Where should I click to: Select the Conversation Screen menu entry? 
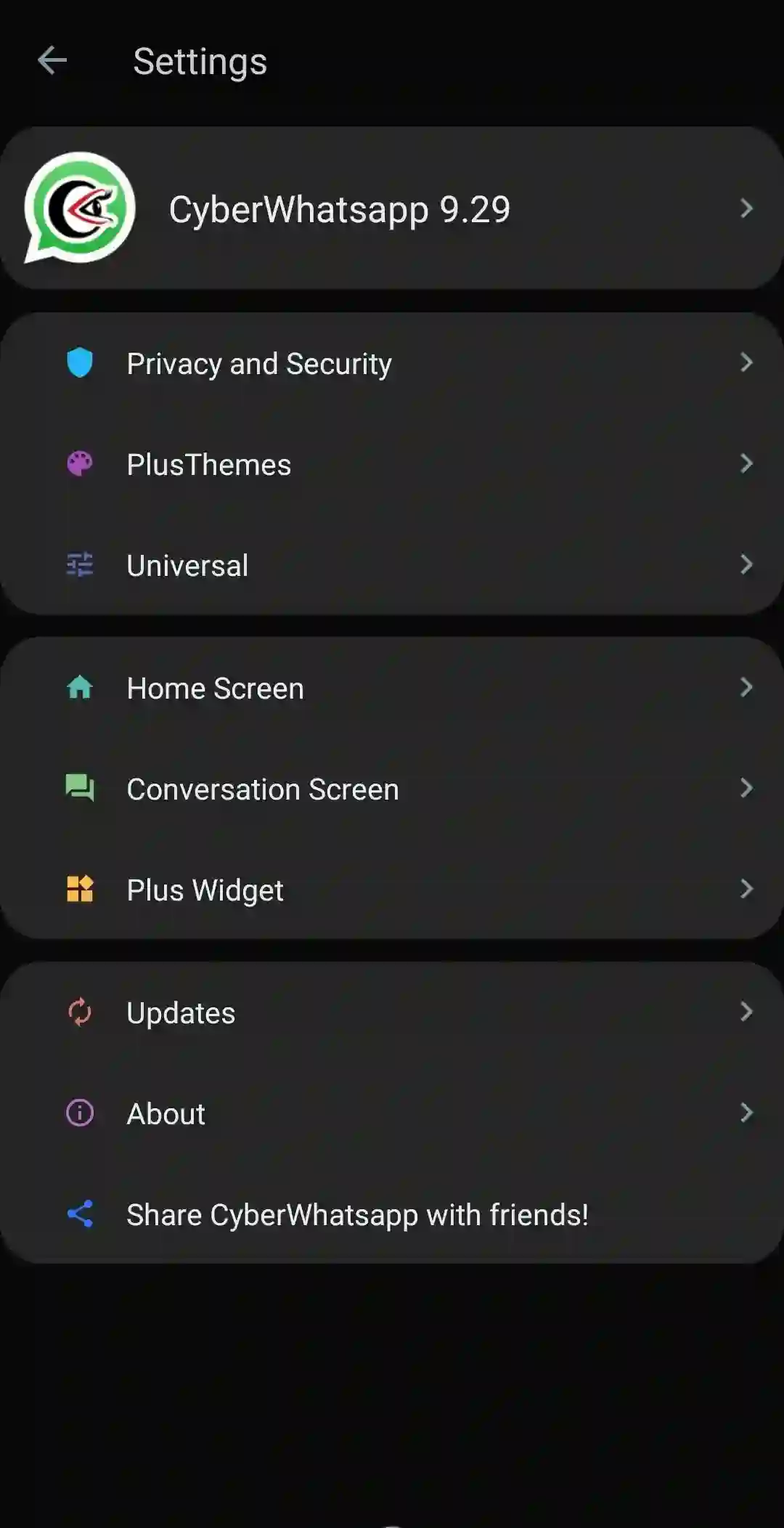[262, 789]
